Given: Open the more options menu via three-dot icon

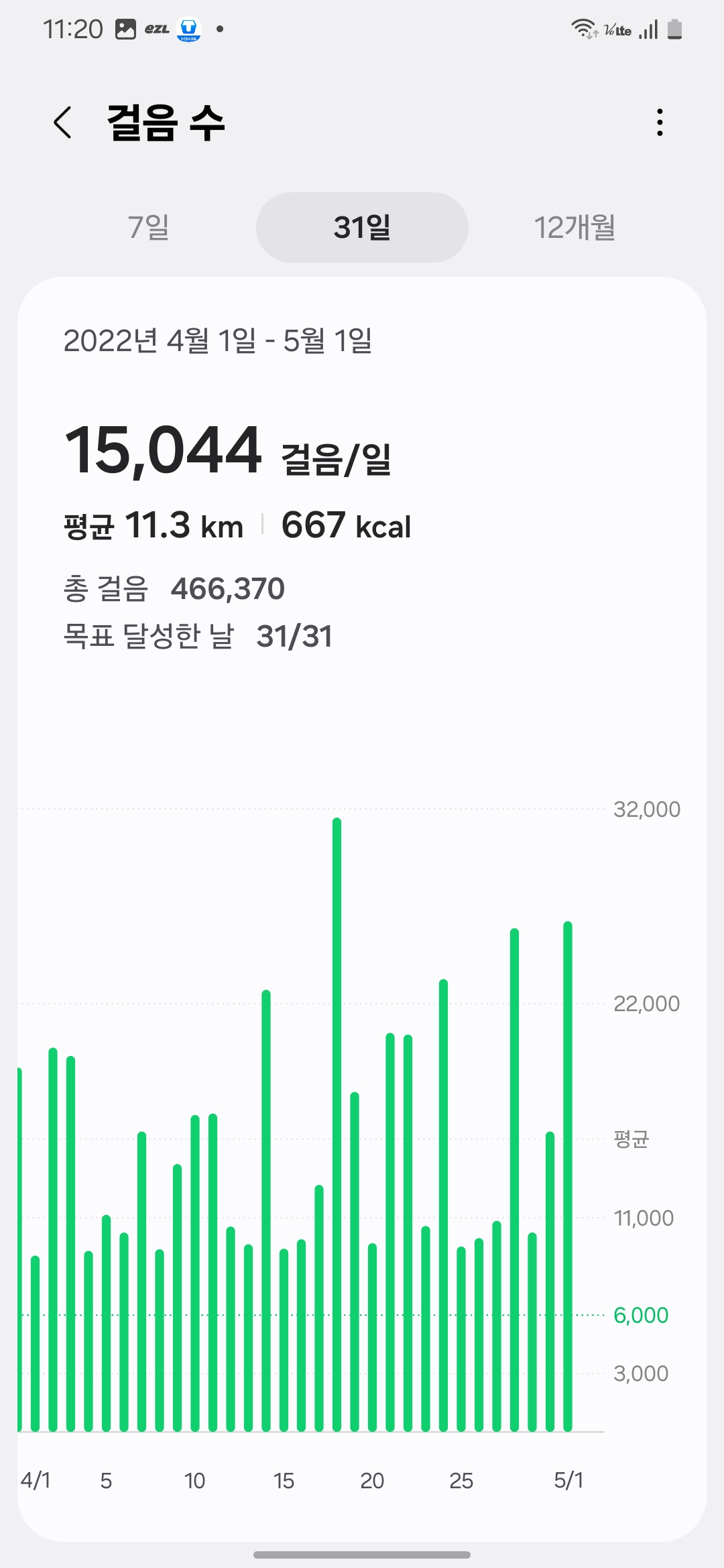Looking at the screenshot, I should 659,123.
